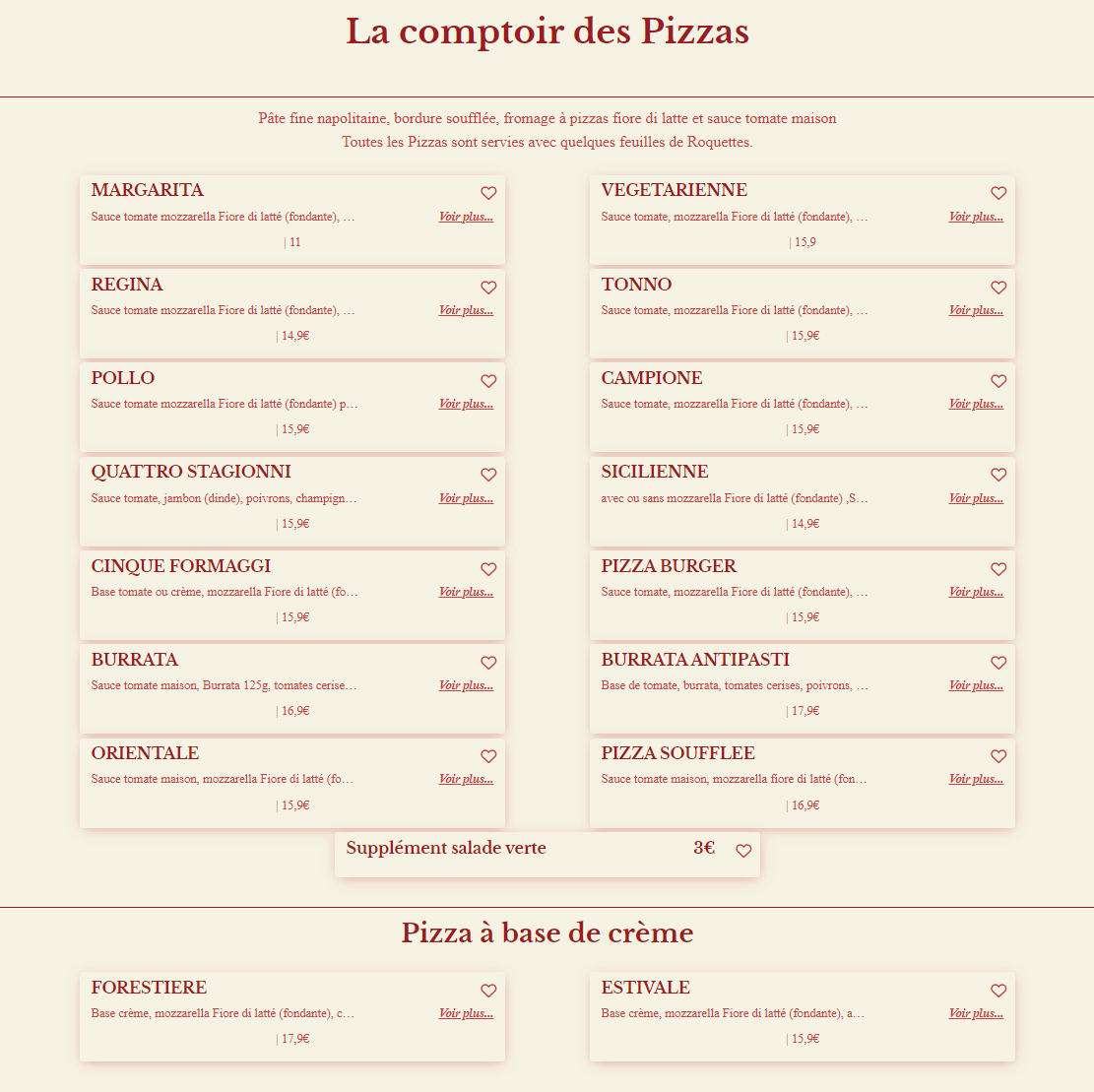
Task: Add BURRATA pizza to favorites
Action: [488, 663]
